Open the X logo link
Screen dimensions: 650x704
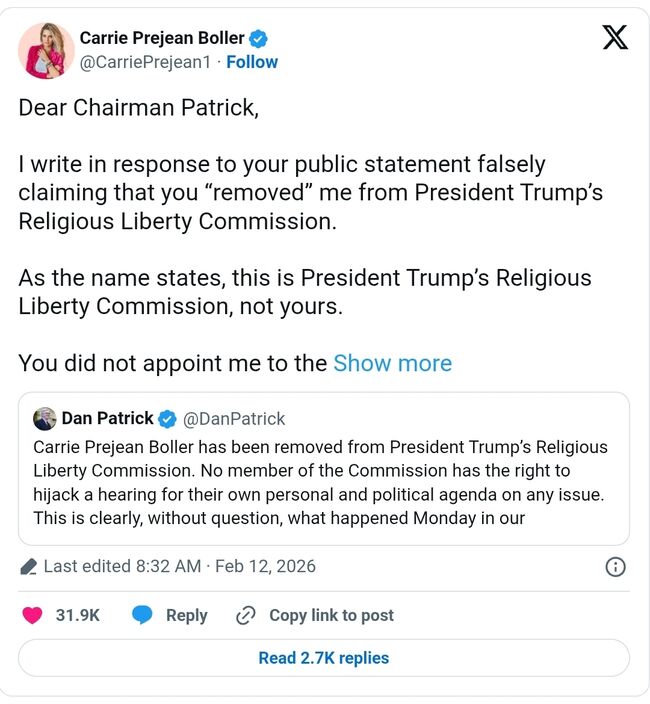pos(615,38)
